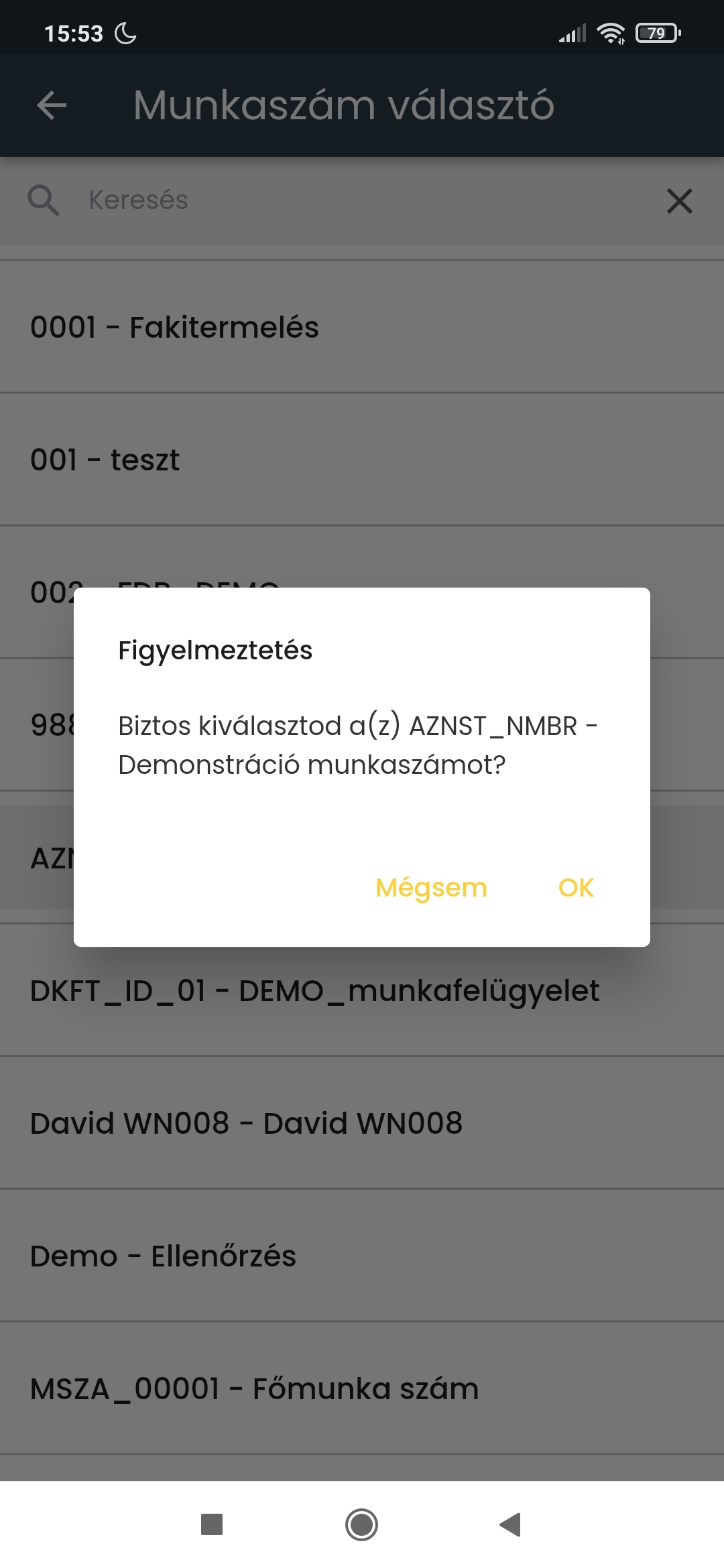
Task: Confirm the selection with OK
Action: pyautogui.click(x=576, y=888)
